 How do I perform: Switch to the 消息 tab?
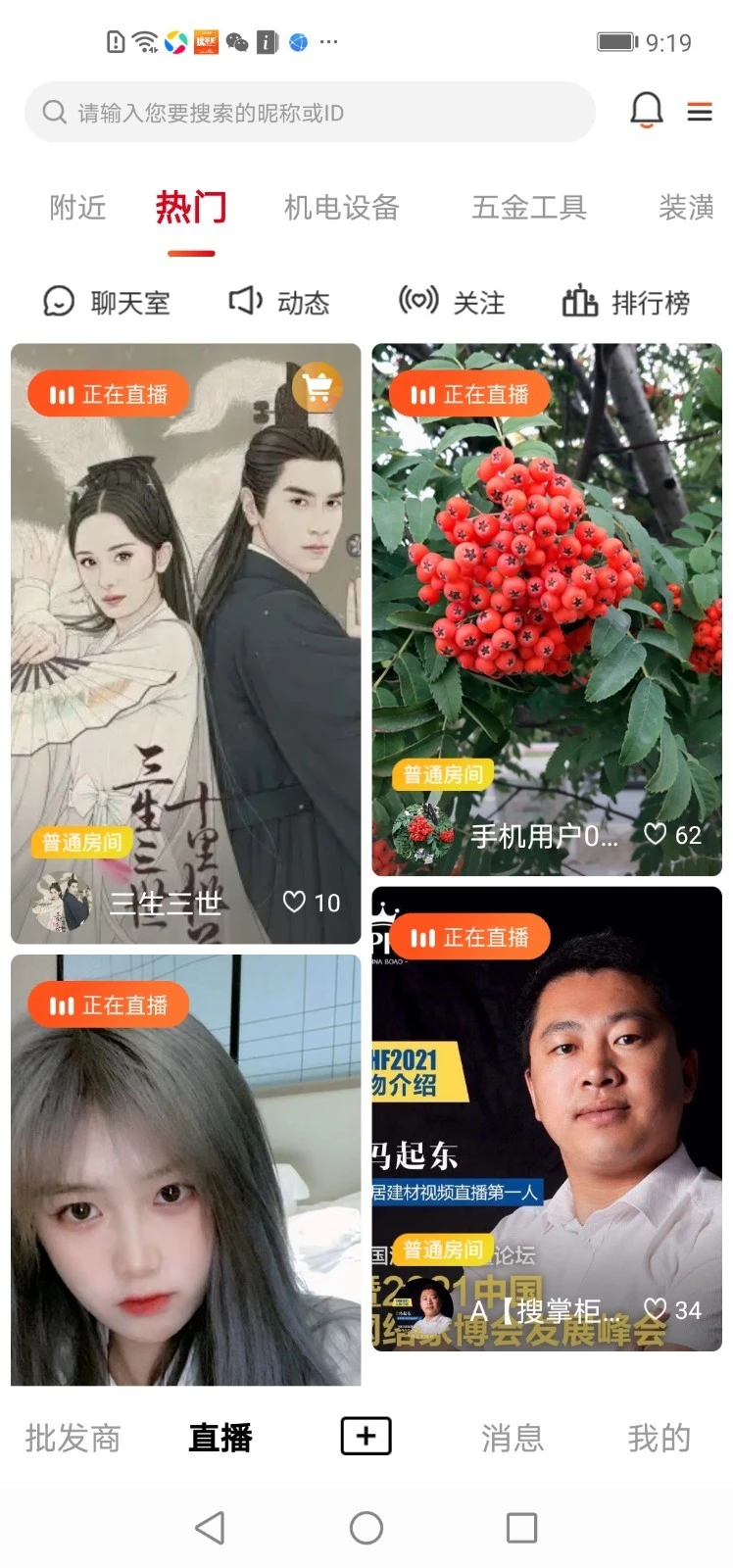[x=512, y=1438]
